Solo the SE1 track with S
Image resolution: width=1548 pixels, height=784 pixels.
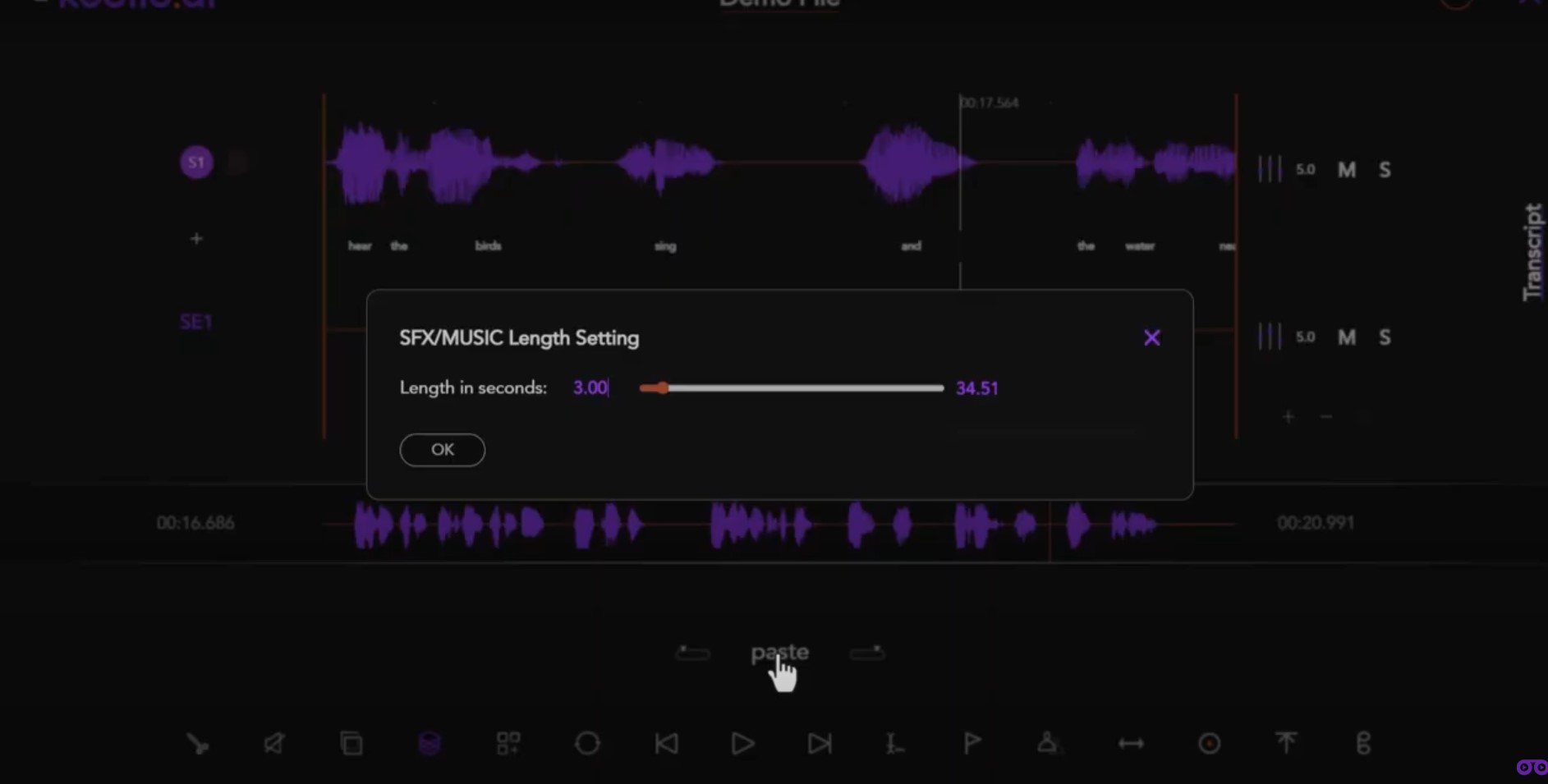click(x=1385, y=337)
